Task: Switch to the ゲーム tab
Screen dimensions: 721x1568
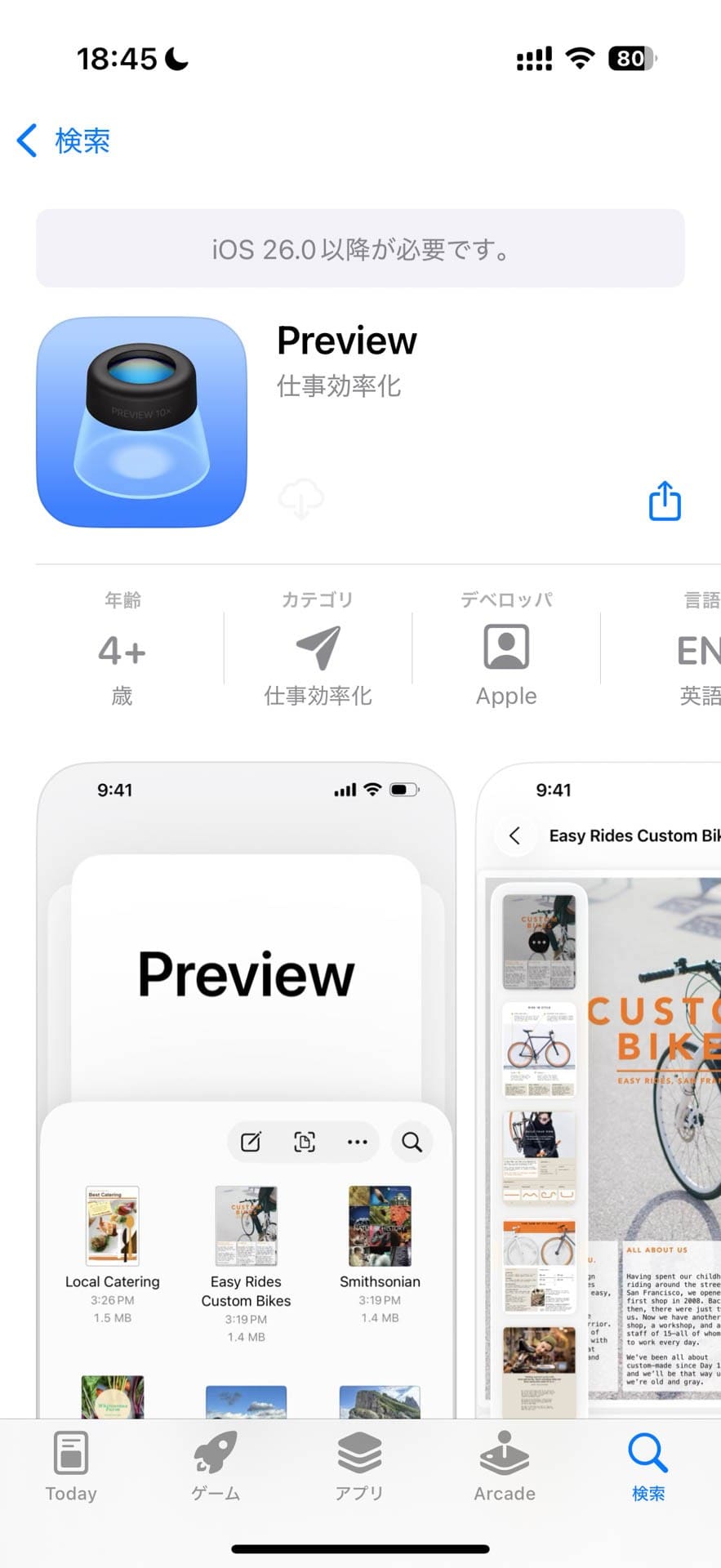Action: point(216,1468)
